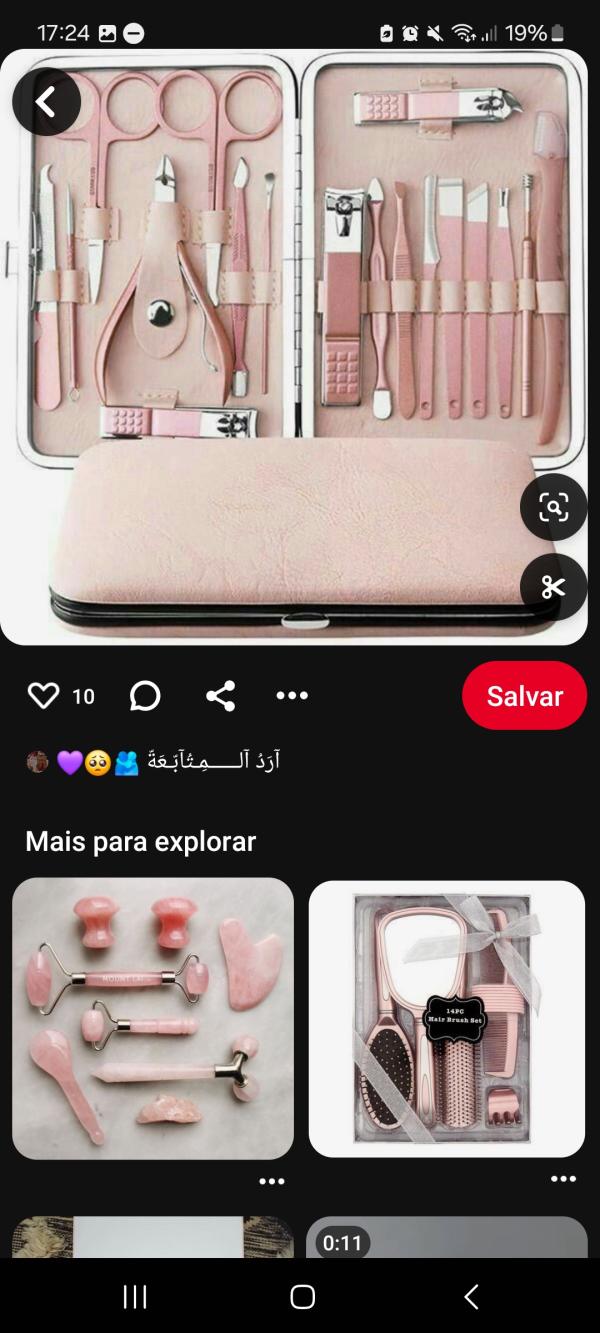The height and width of the screenshot is (1333, 600).
Task: Share this pin
Action: click(220, 696)
